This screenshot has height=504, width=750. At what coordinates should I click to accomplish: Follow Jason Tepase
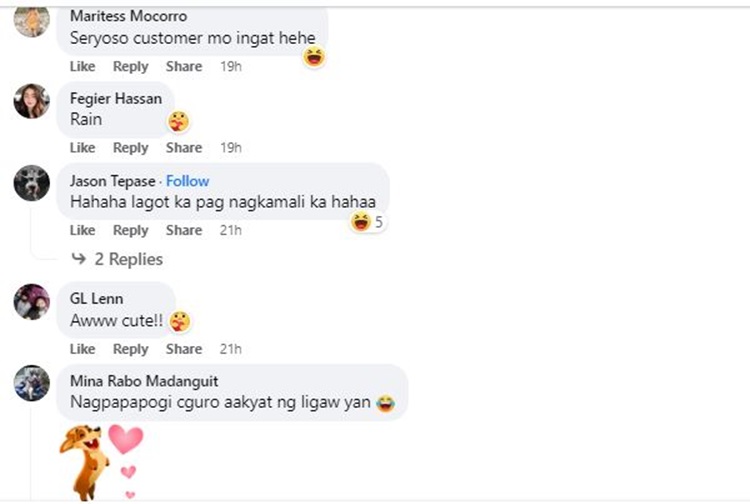187,181
